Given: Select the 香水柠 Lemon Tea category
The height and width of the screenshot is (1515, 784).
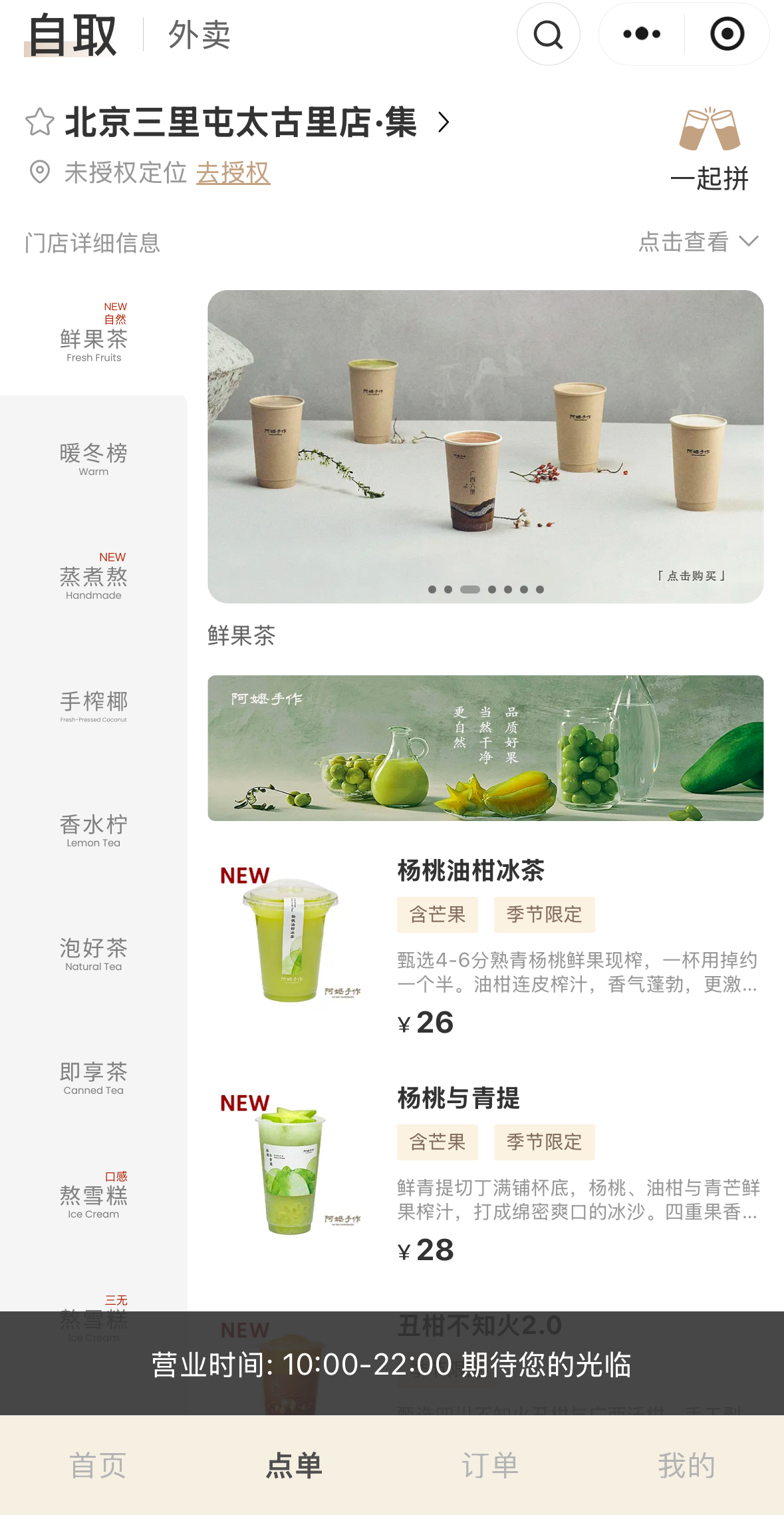Looking at the screenshot, I should point(94,829).
